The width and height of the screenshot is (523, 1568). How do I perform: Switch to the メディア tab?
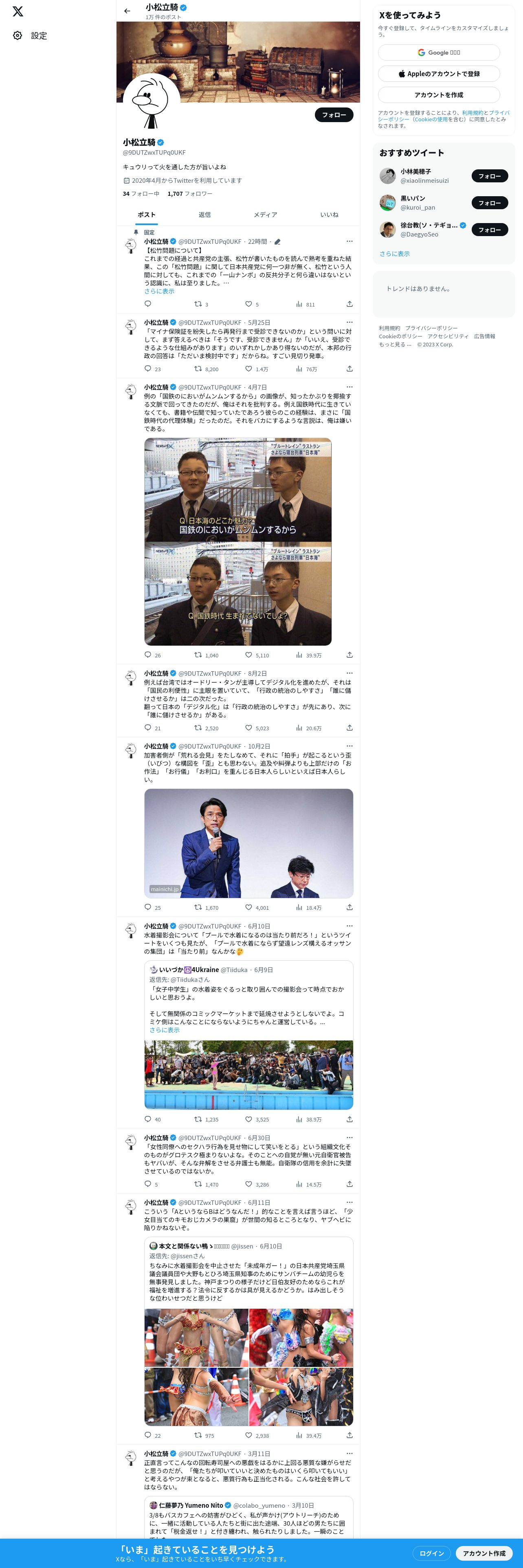coord(265,215)
